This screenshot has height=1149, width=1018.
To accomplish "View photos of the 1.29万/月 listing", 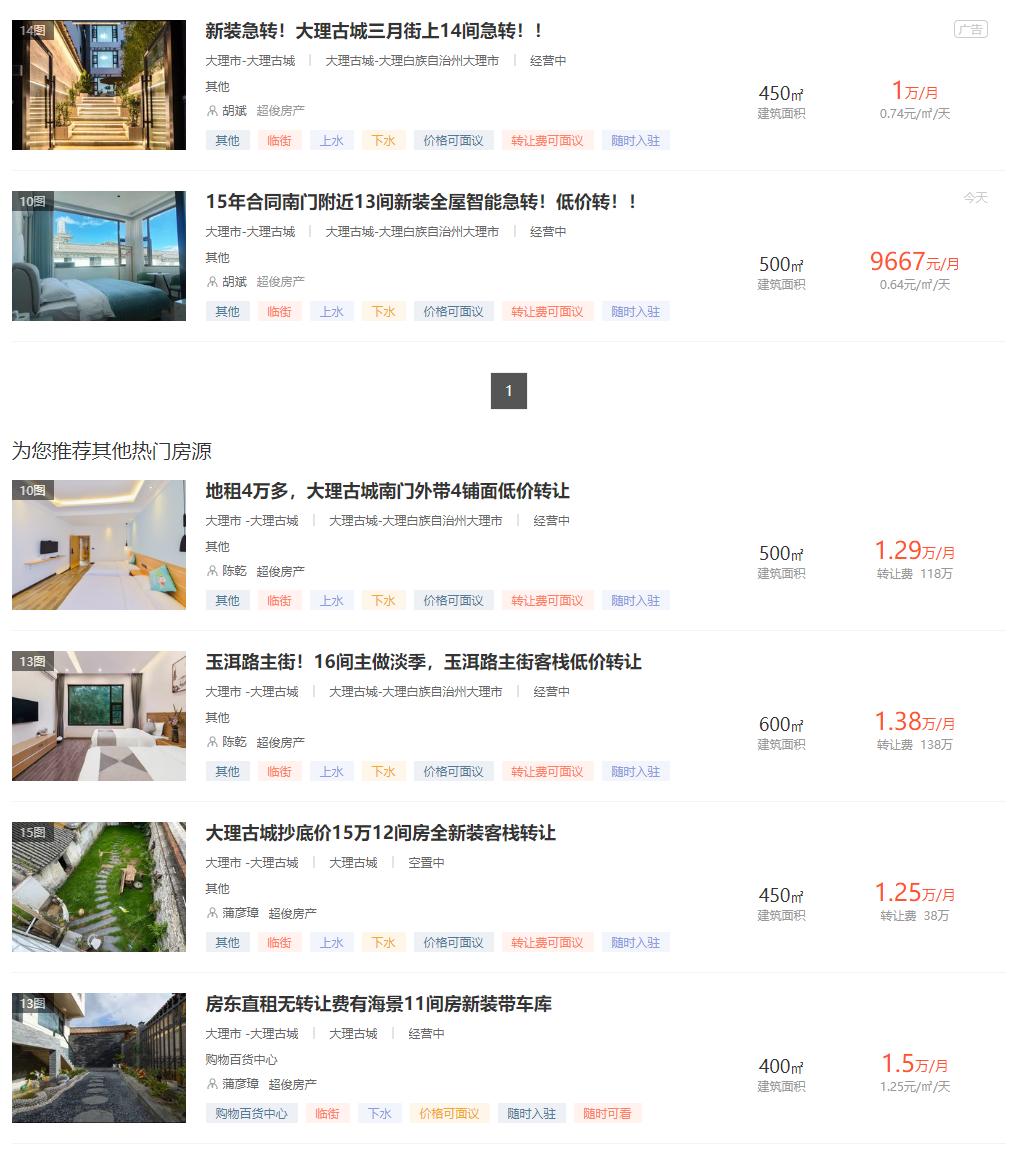I will click(x=99, y=545).
